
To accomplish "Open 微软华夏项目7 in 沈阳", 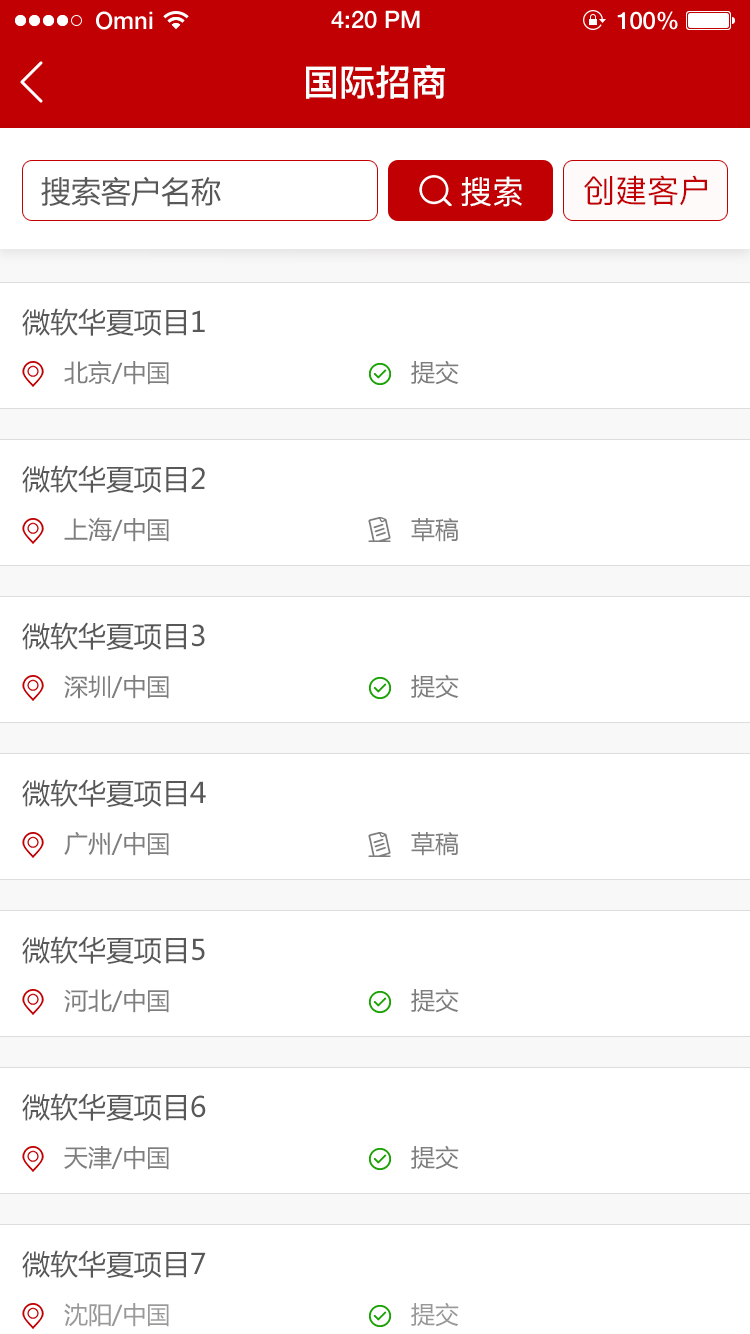I will (375, 1280).
